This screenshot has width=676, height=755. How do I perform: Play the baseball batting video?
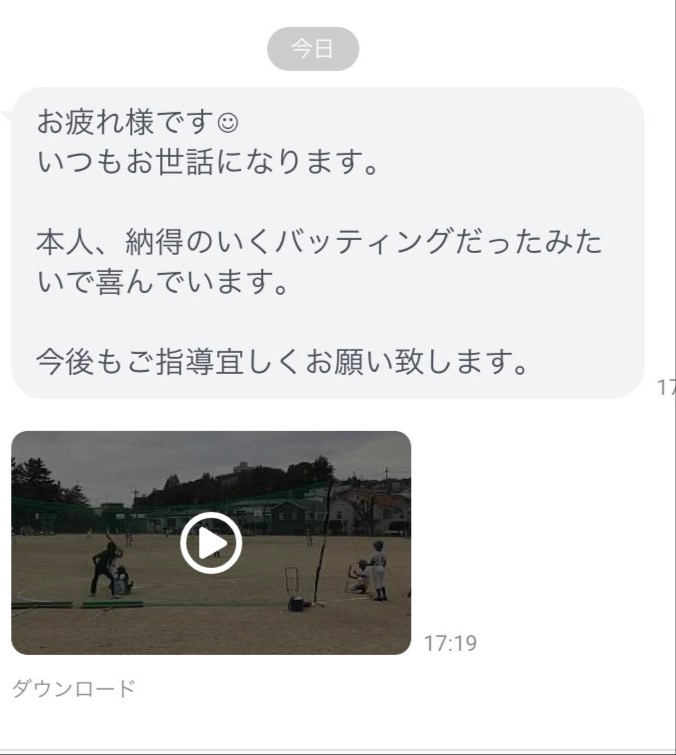coord(211,542)
